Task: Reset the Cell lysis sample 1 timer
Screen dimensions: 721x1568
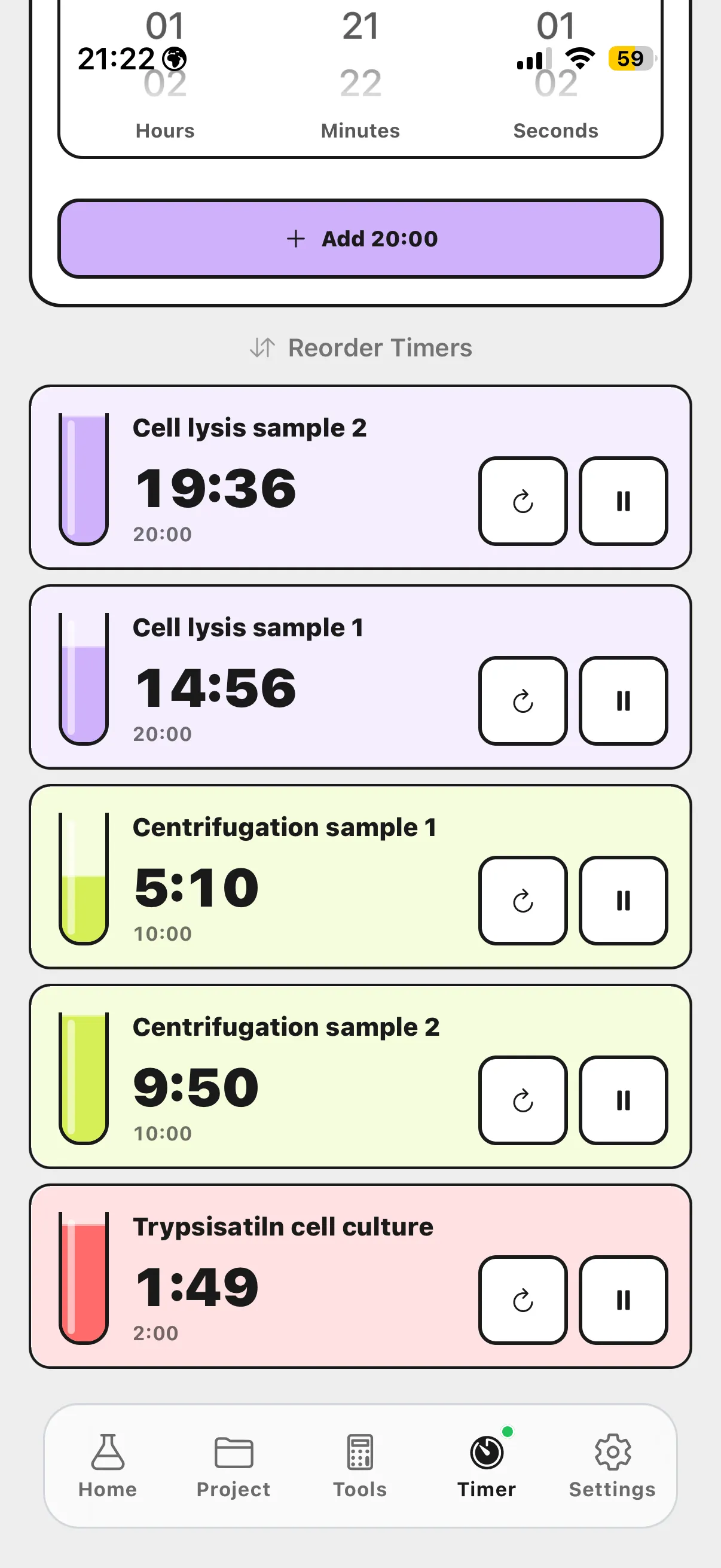Action: point(523,701)
